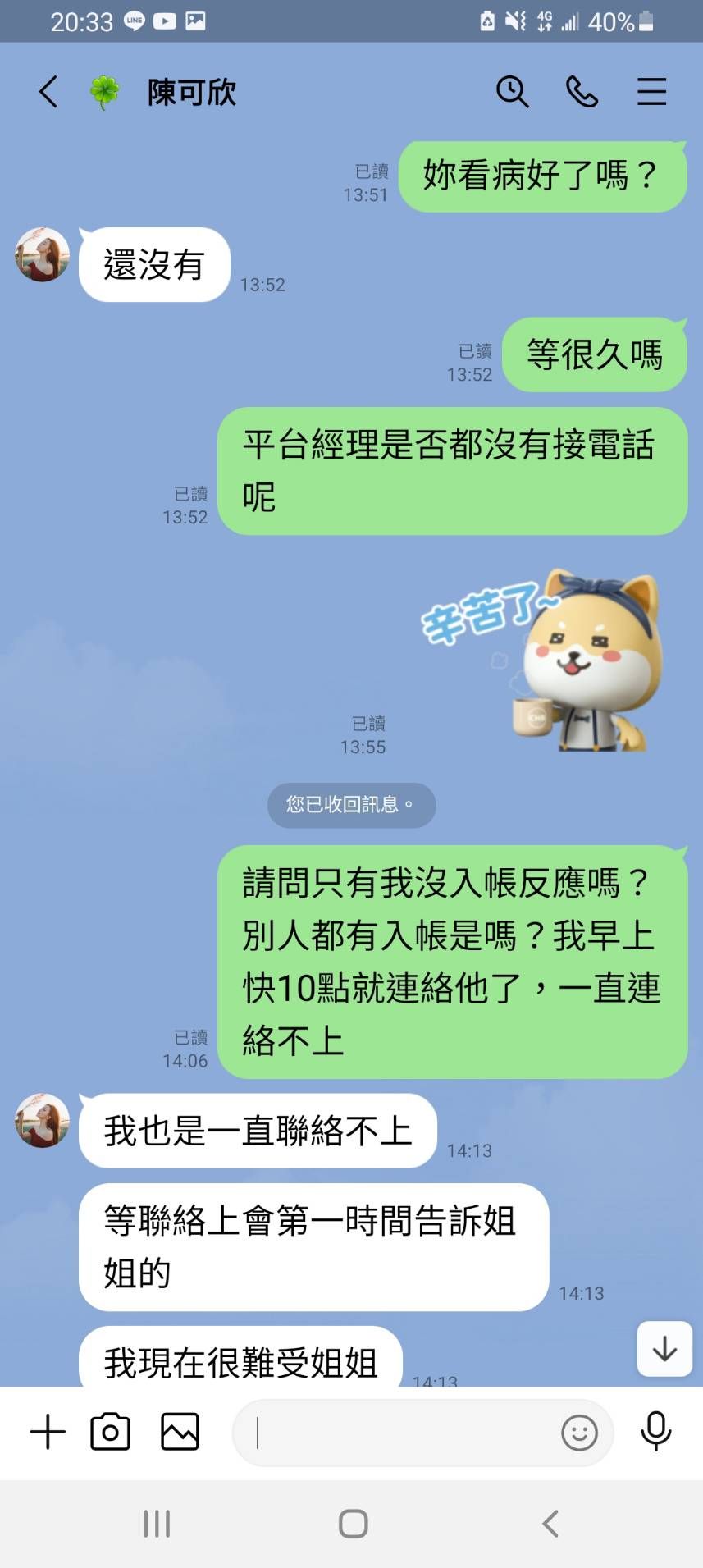Go back to the chat list

click(49, 92)
